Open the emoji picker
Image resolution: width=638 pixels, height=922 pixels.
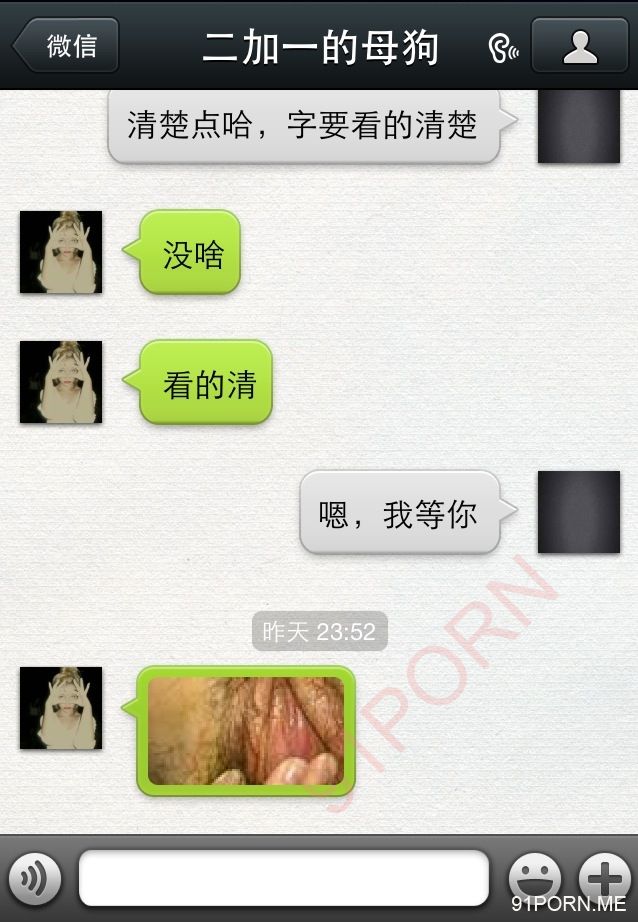click(x=534, y=879)
